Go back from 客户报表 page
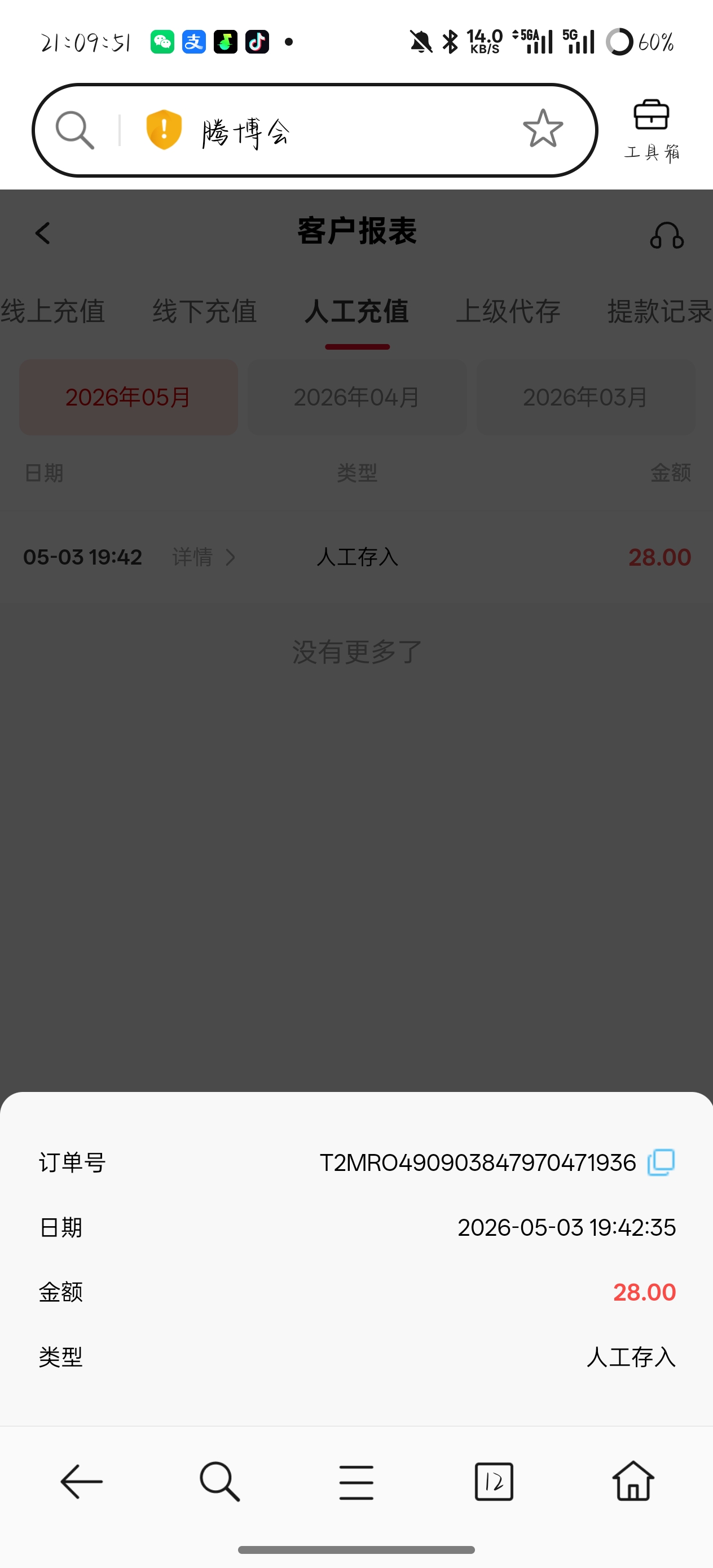 click(x=43, y=232)
